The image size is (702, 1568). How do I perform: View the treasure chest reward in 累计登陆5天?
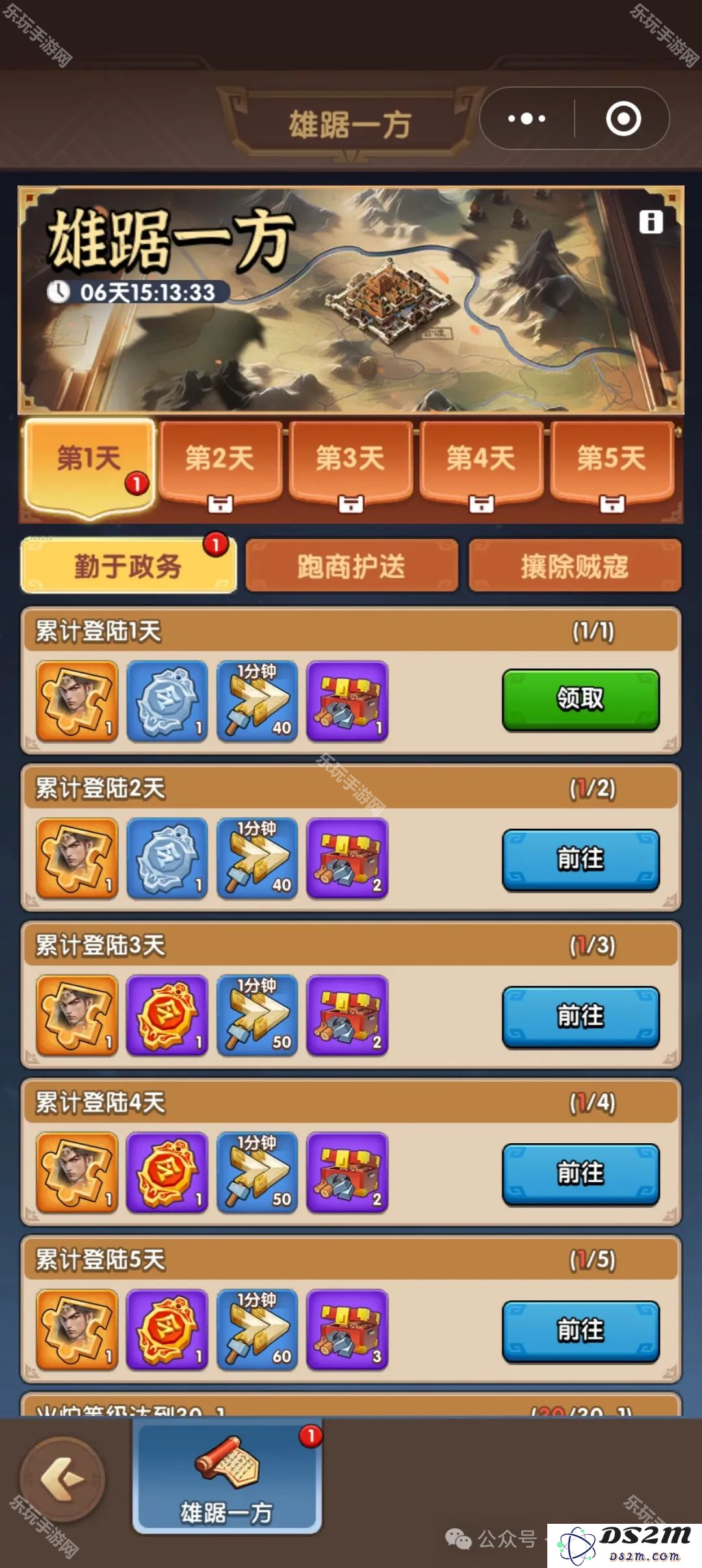(x=347, y=1330)
